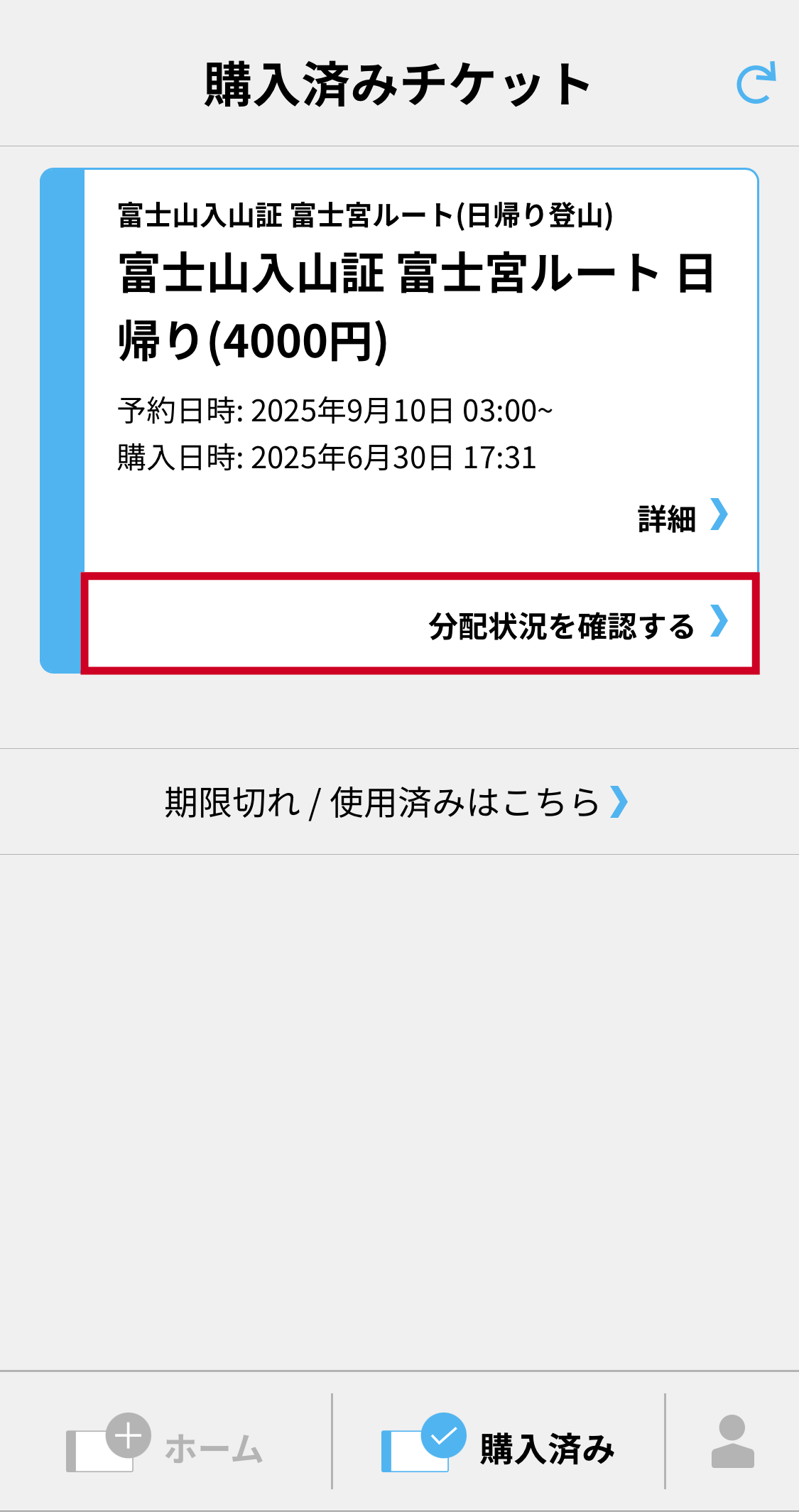Refresh the purchased tickets list
Viewport: 799px width, 1512px height.
click(x=756, y=84)
